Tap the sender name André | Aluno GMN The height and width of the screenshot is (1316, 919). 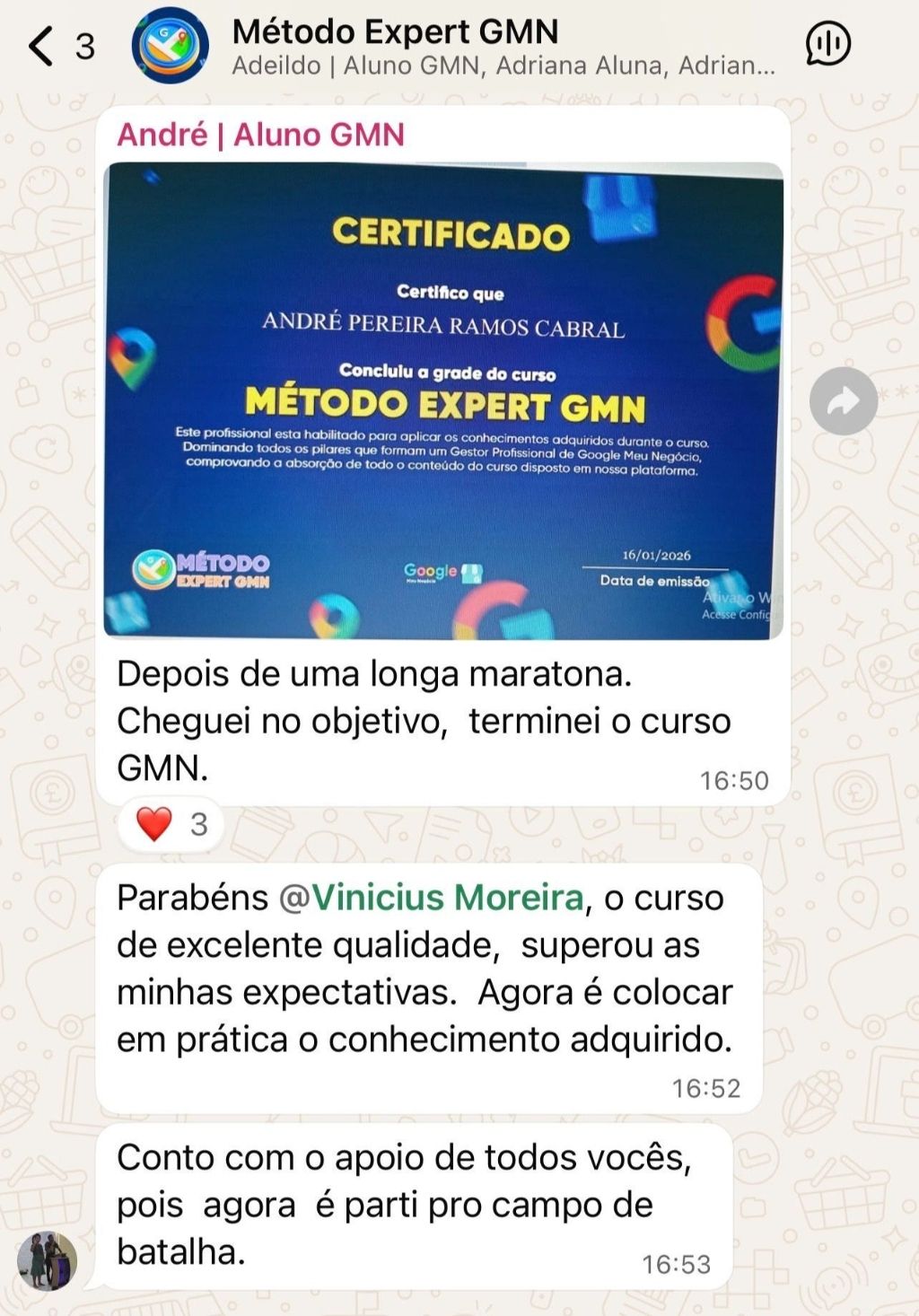pos(260,135)
